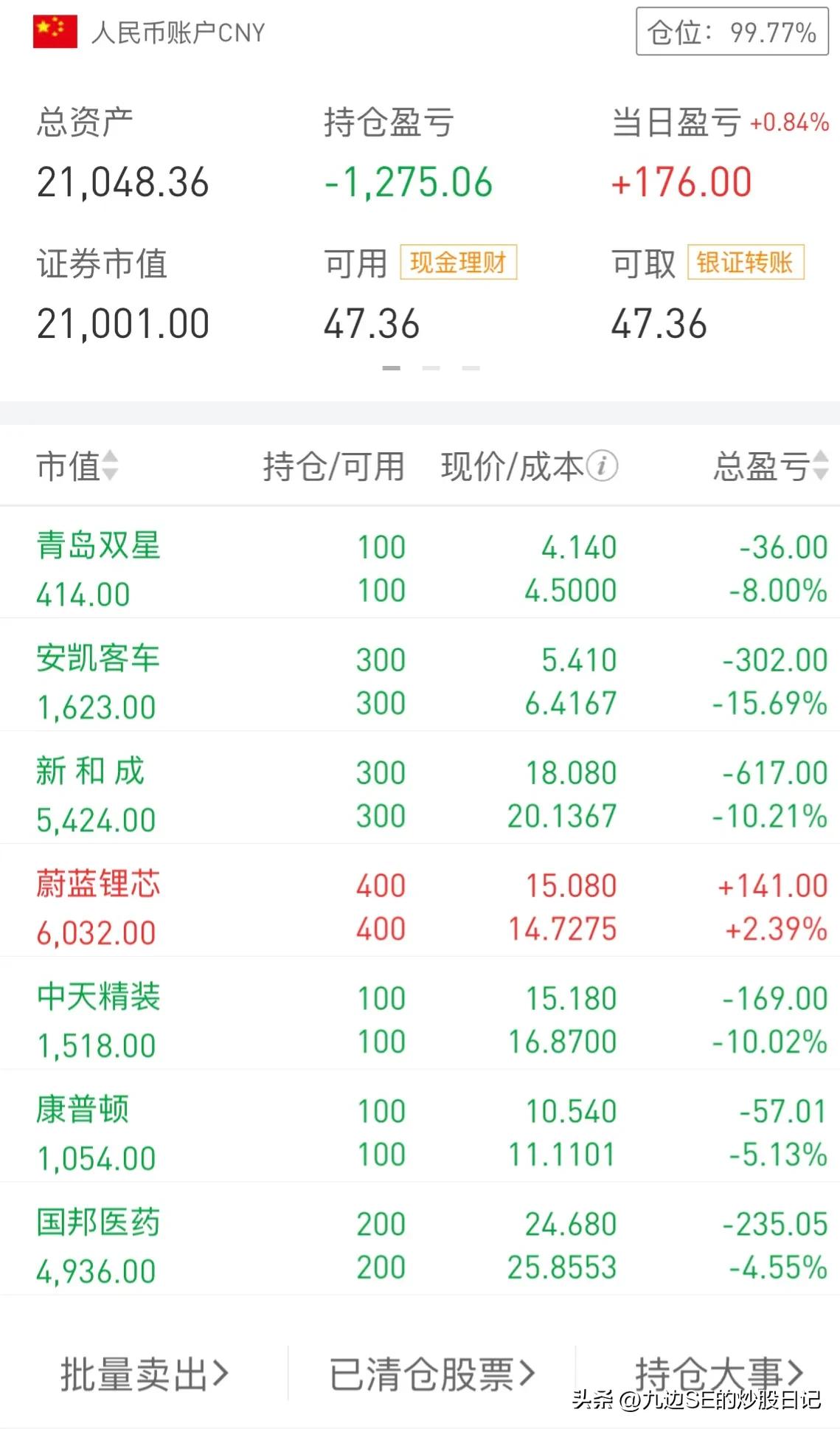The image size is (840, 1429).
Task: Open 银证转账 transfer
Action: click(745, 263)
